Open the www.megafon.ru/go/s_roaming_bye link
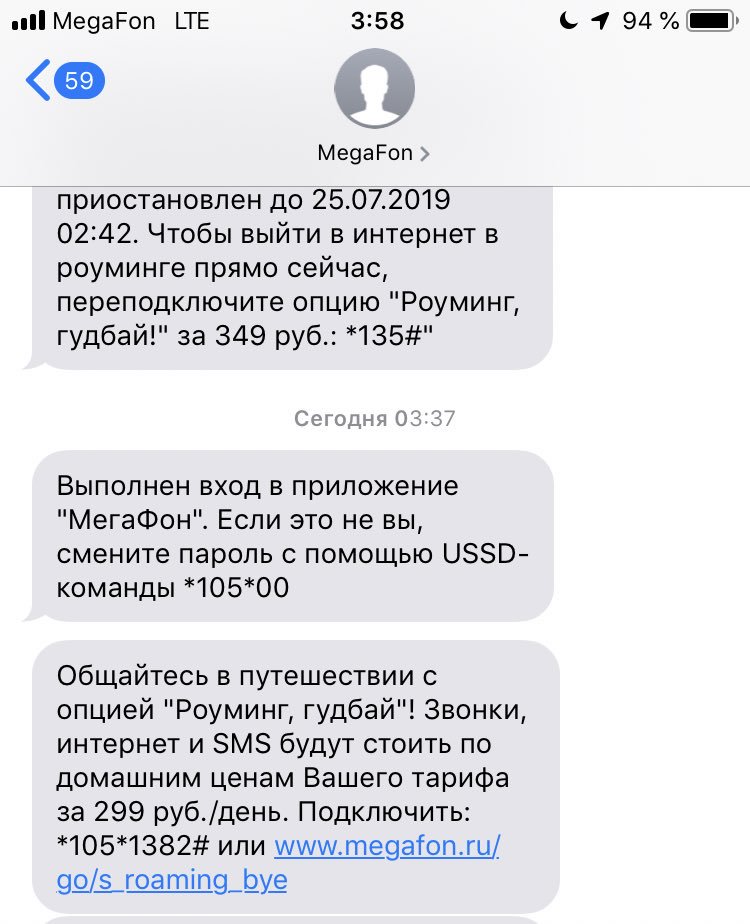750x924 pixels. point(386,847)
